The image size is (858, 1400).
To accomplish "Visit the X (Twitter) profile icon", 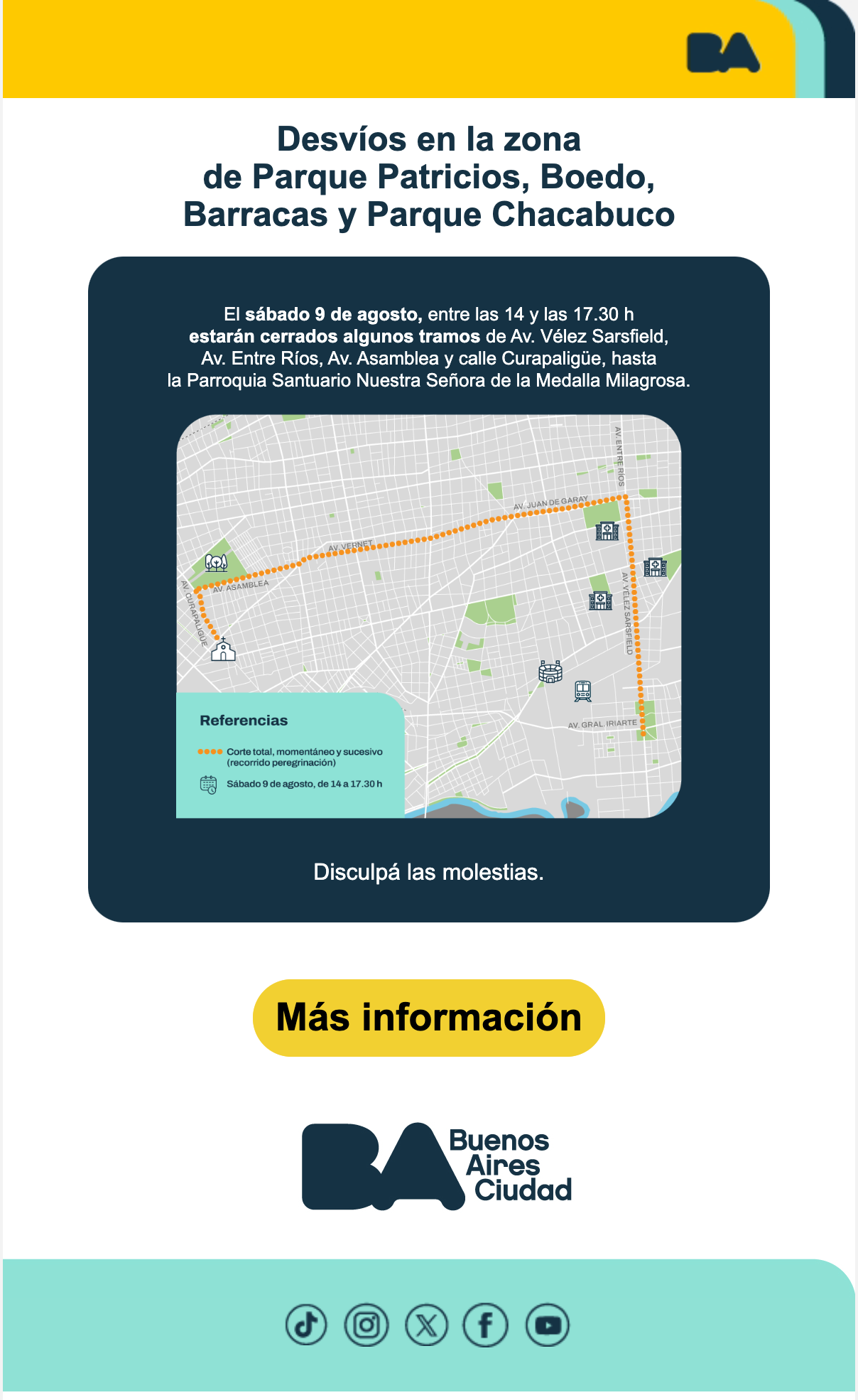I will coord(426,1325).
